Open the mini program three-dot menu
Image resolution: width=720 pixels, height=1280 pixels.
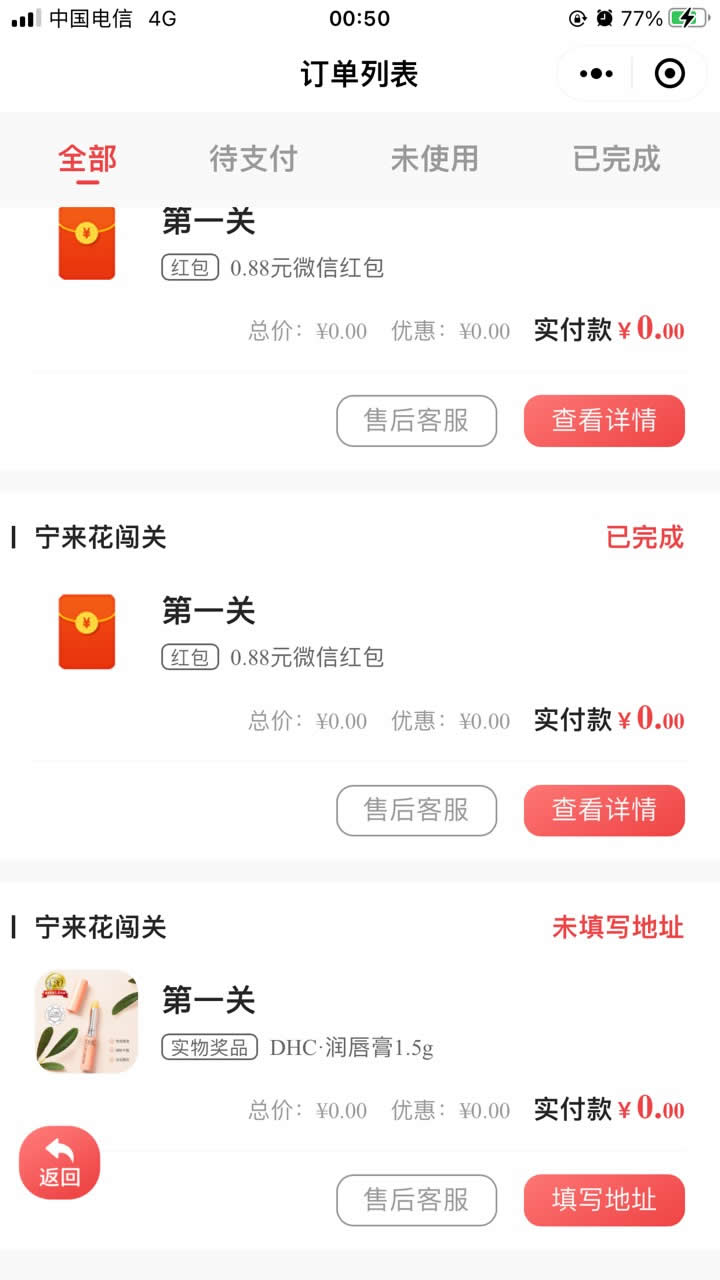click(x=596, y=74)
